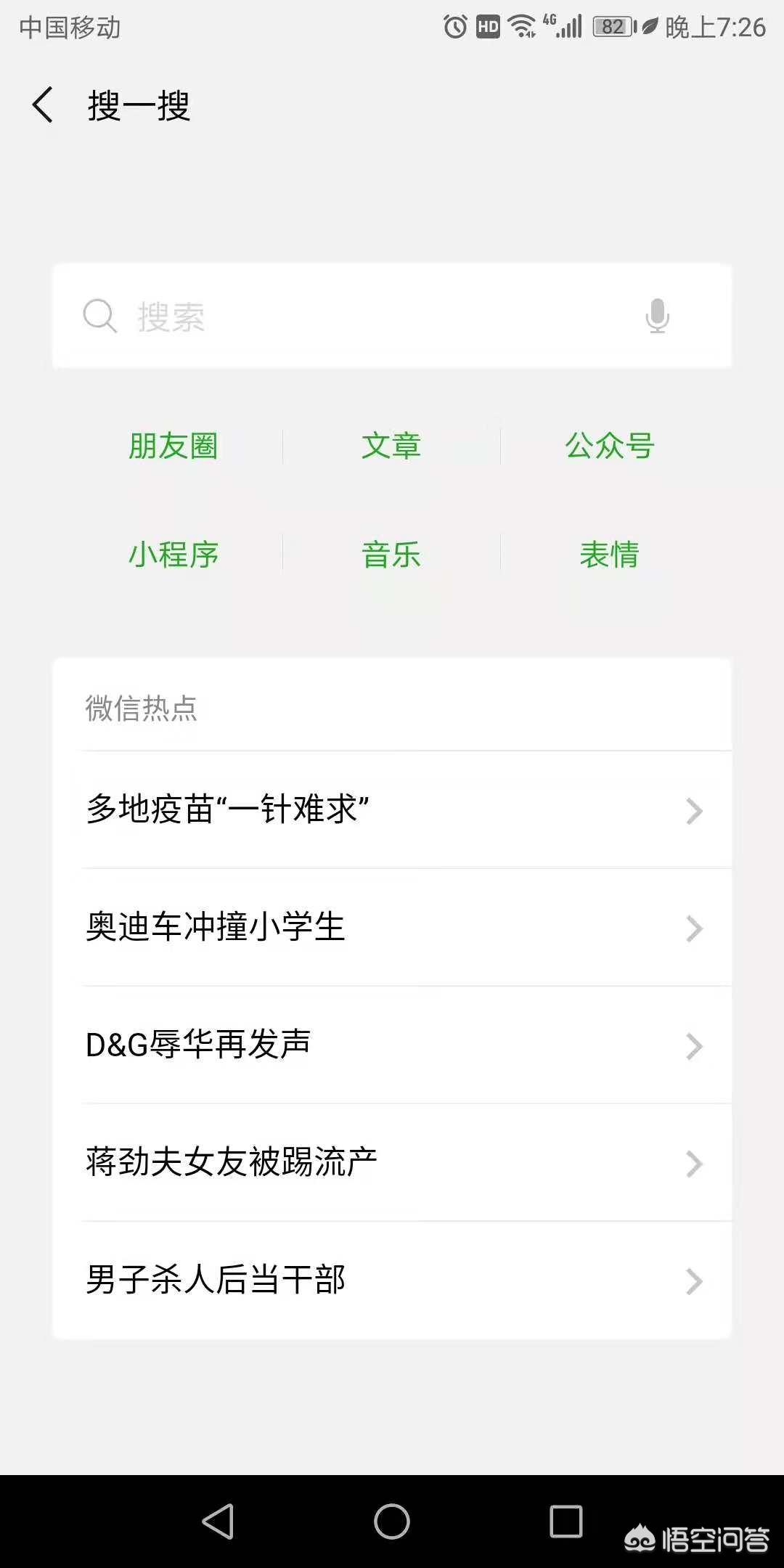The width and height of the screenshot is (784, 1568).
Task: Start voice search with the microphone
Action: (x=657, y=316)
